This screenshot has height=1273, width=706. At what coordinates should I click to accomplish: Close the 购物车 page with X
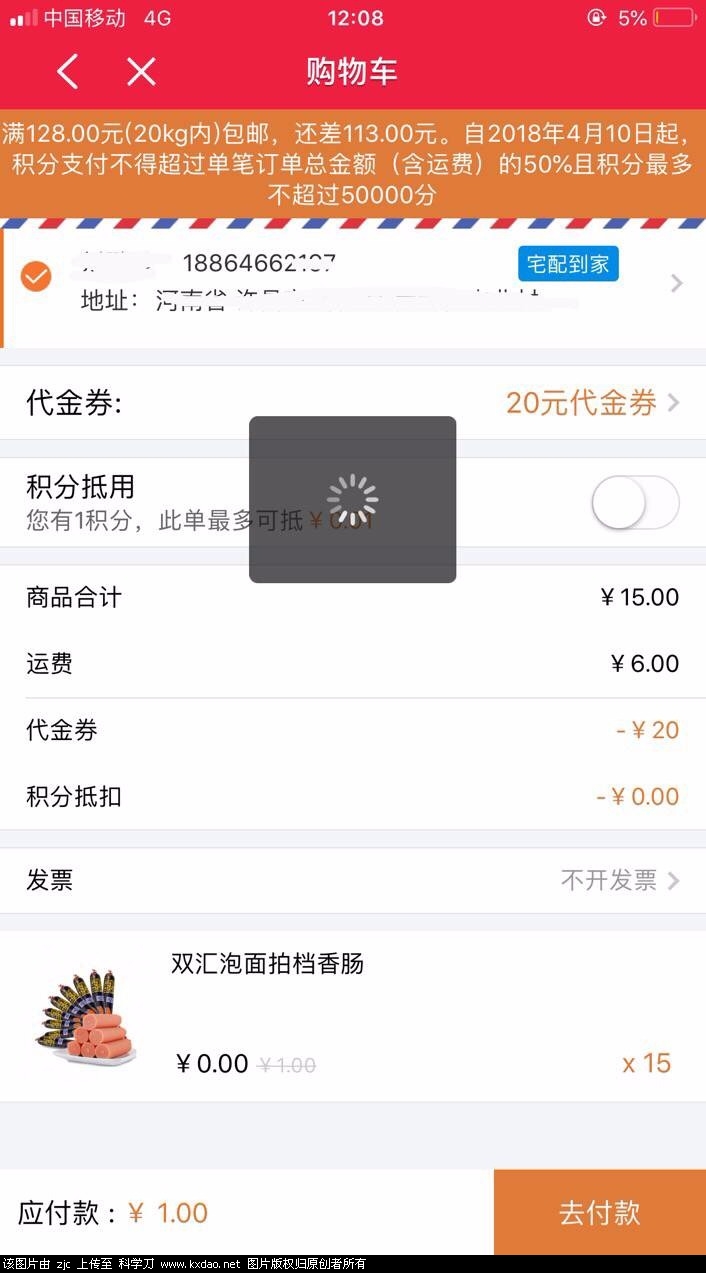coord(141,72)
